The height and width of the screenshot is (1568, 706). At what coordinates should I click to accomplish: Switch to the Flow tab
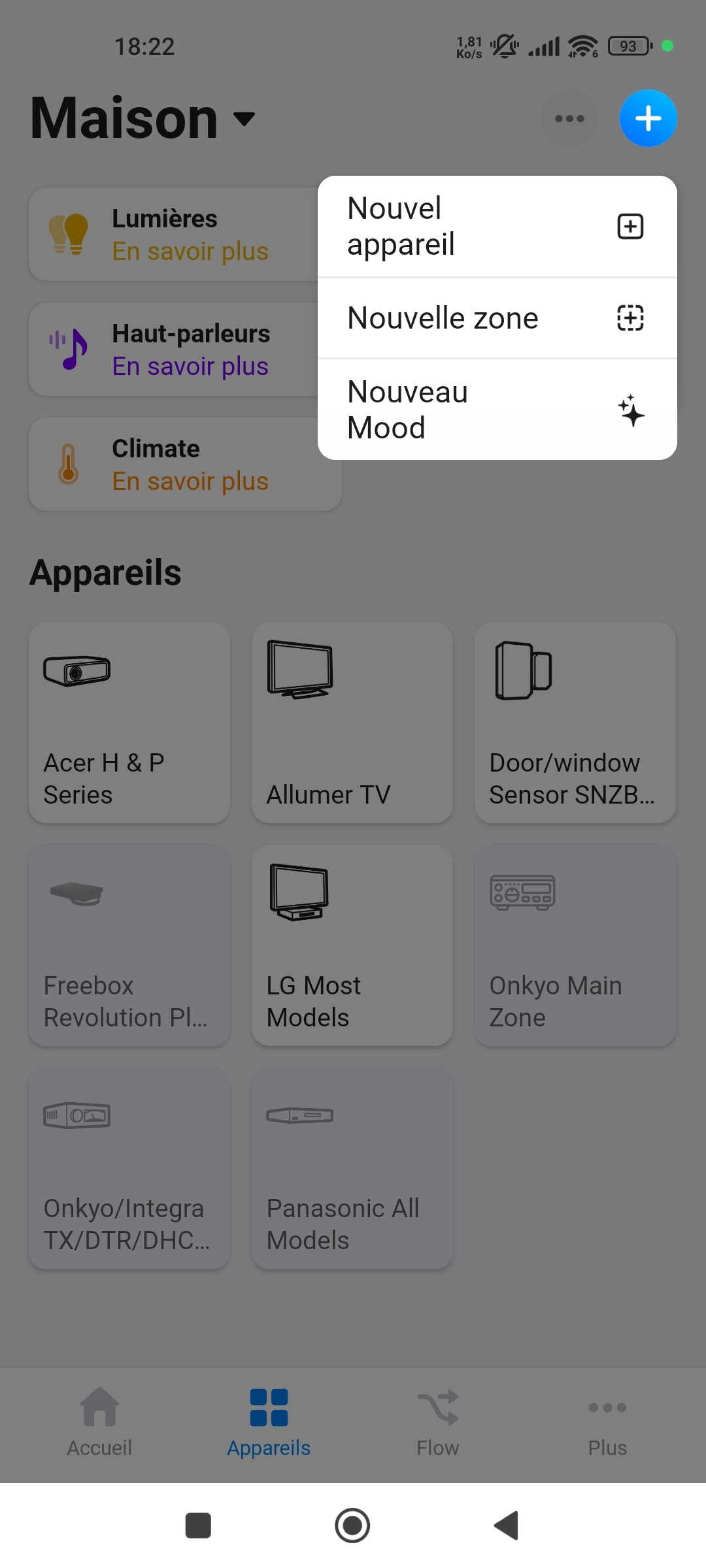(x=438, y=1424)
